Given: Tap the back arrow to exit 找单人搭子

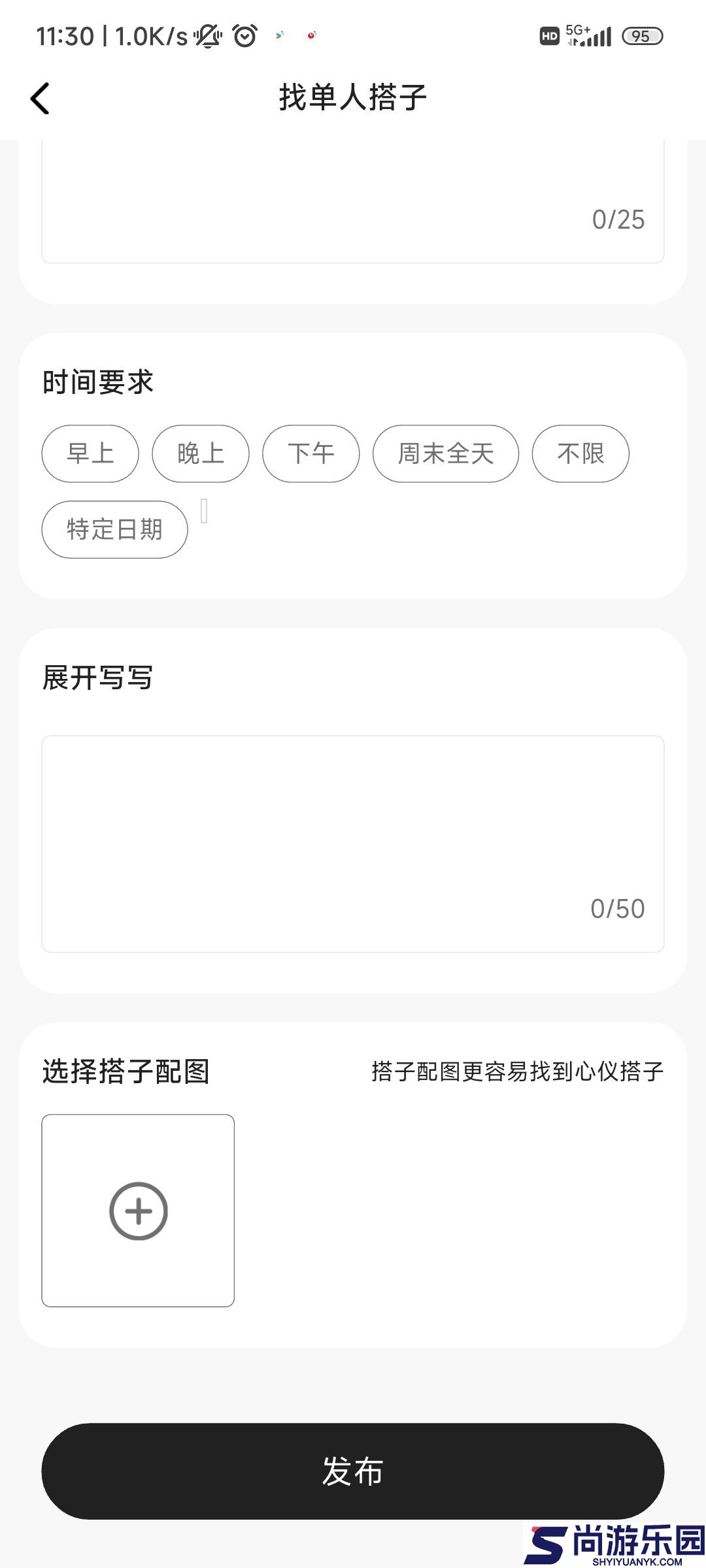Looking at the screenshot, I should (x=41, y=98).
